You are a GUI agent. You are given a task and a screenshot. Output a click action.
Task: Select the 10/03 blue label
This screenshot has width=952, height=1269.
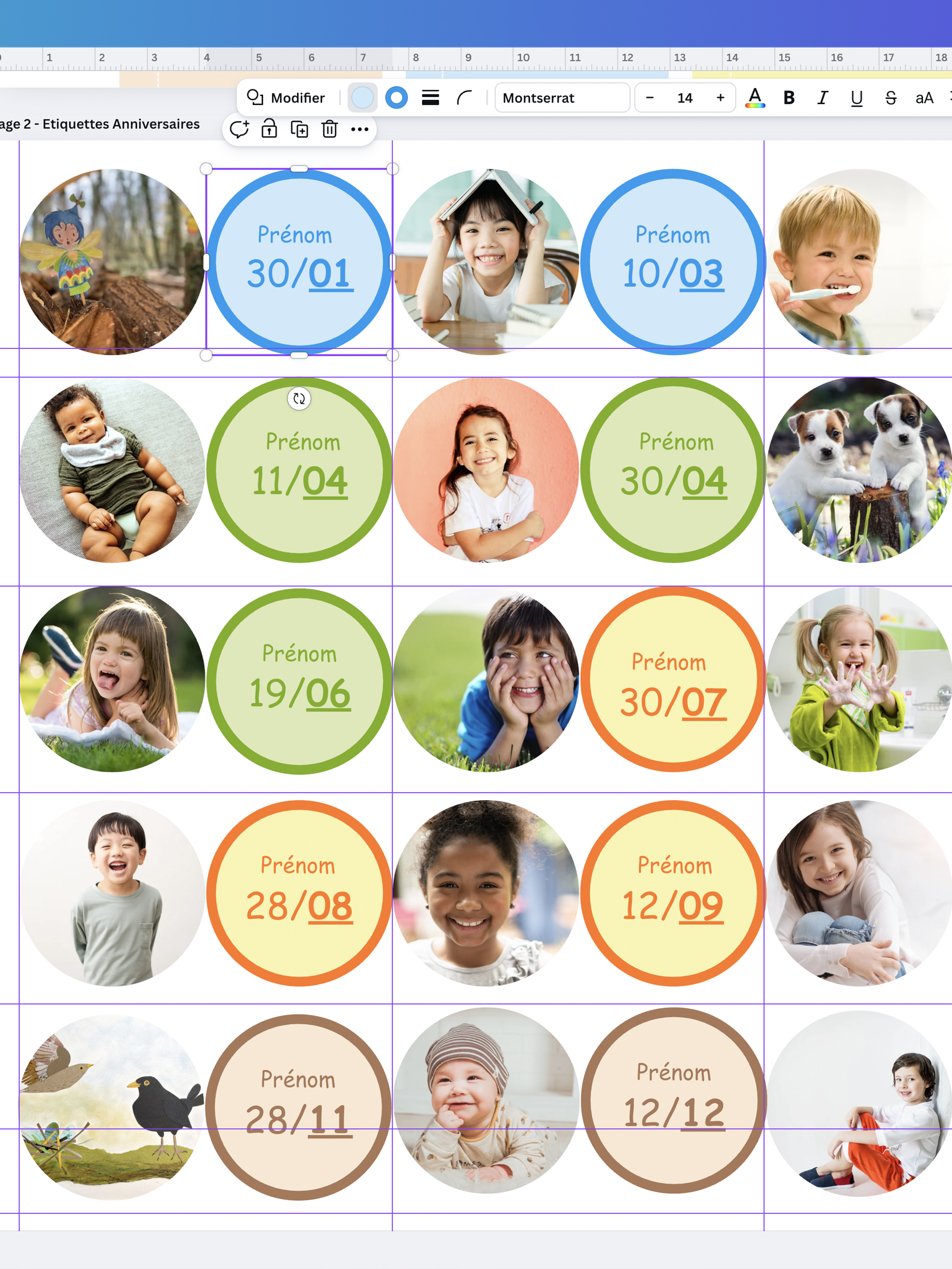click(x=673, y=262)
